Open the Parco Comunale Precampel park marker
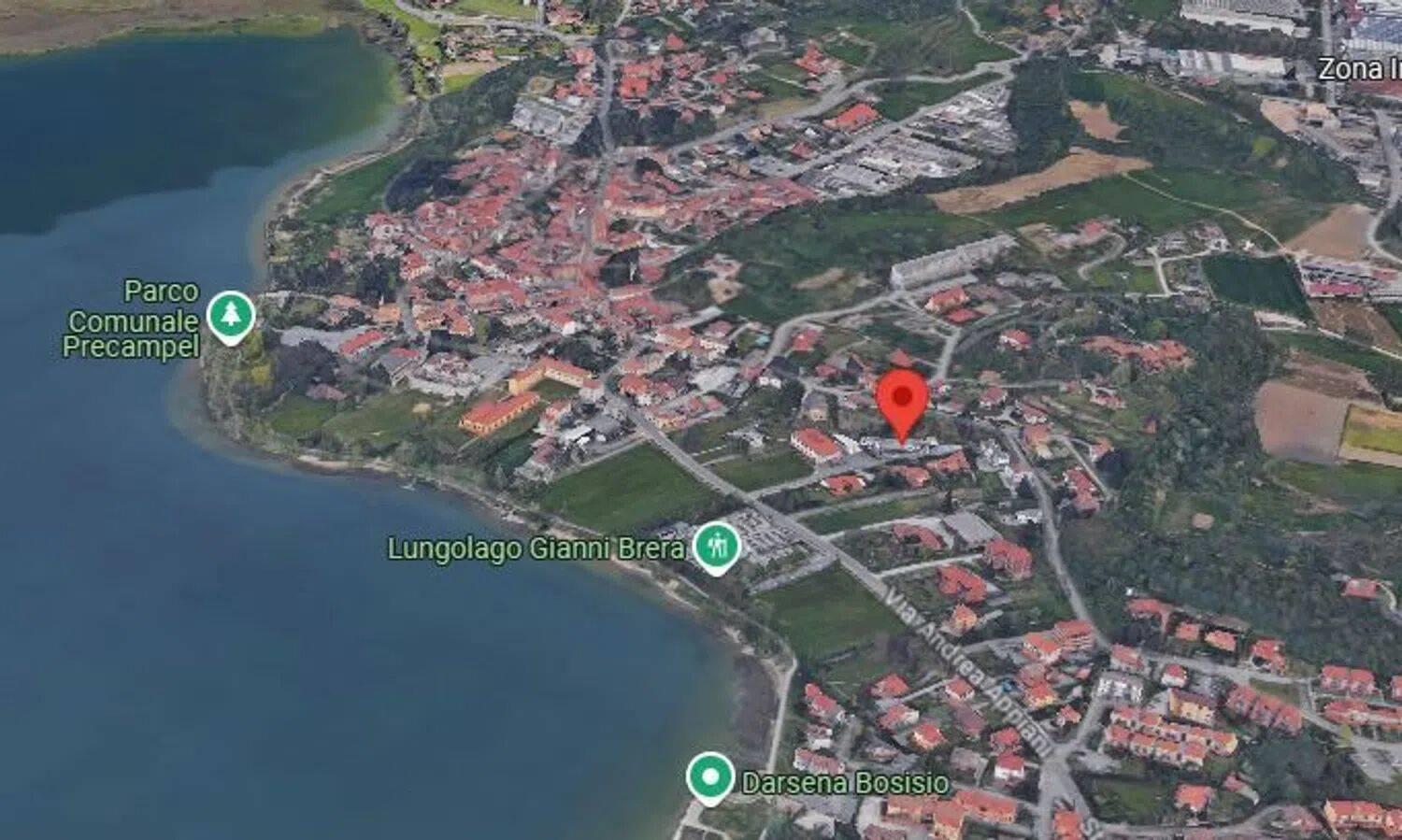Screen dimensions: 1402x840 tap(231, 315)
